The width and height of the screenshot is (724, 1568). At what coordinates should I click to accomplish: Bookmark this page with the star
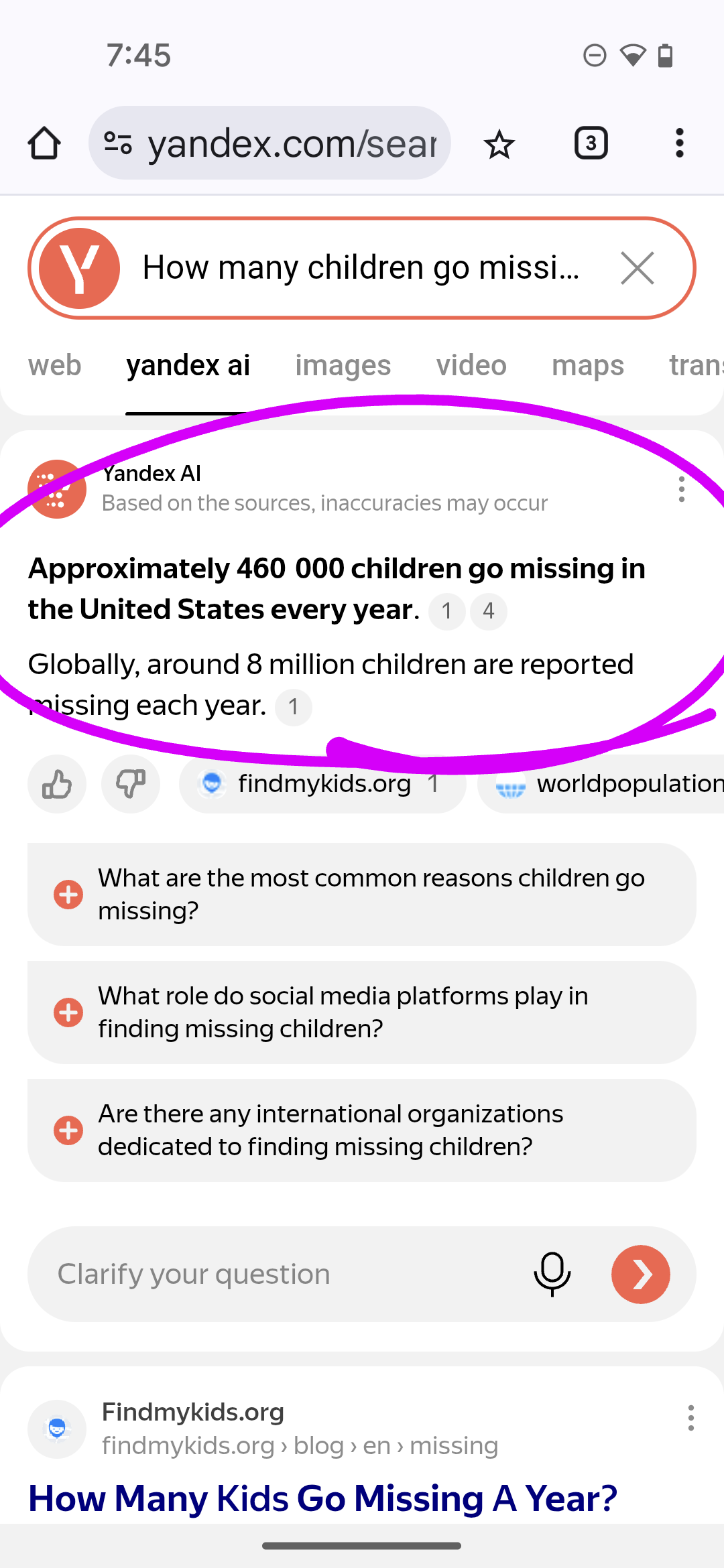[x=499, y=143]
